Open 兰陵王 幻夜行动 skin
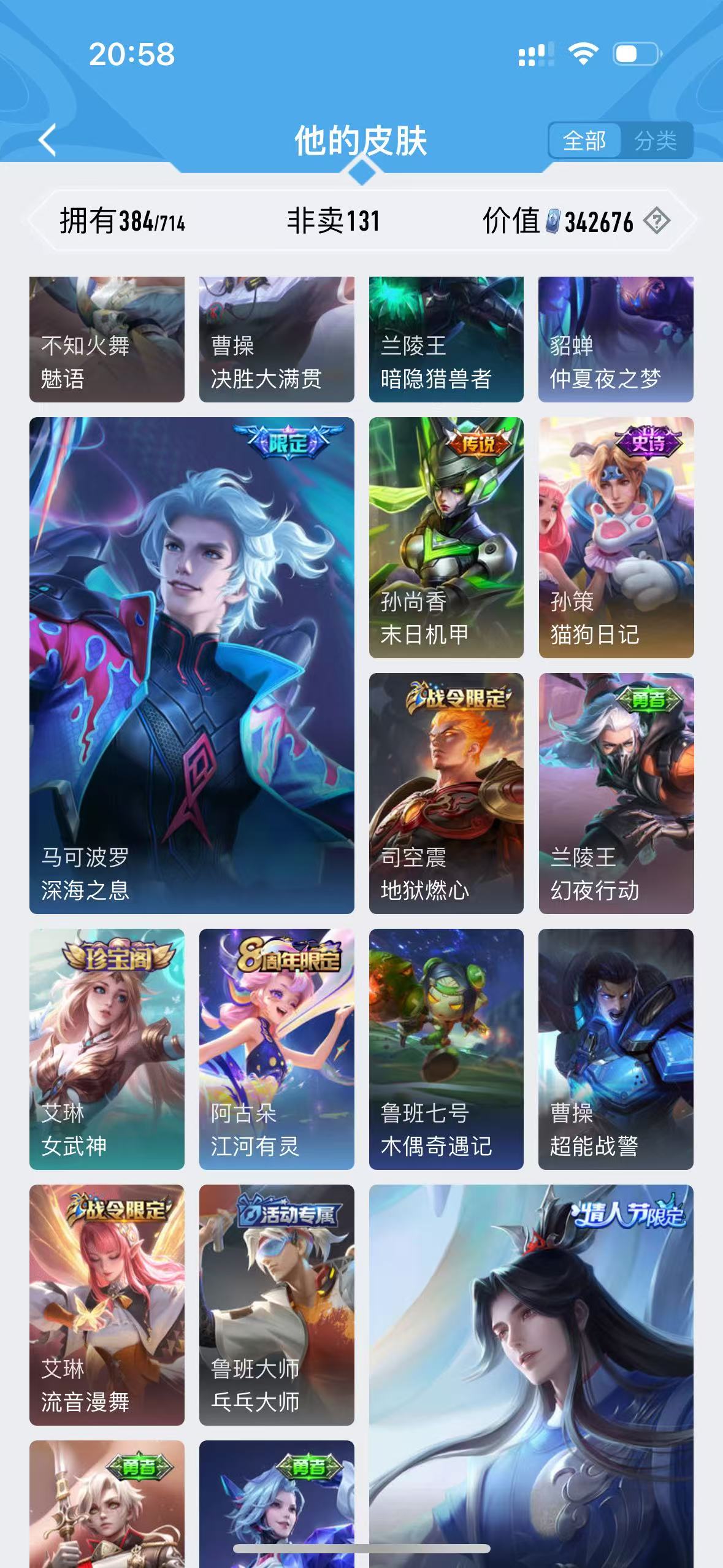 616,793
